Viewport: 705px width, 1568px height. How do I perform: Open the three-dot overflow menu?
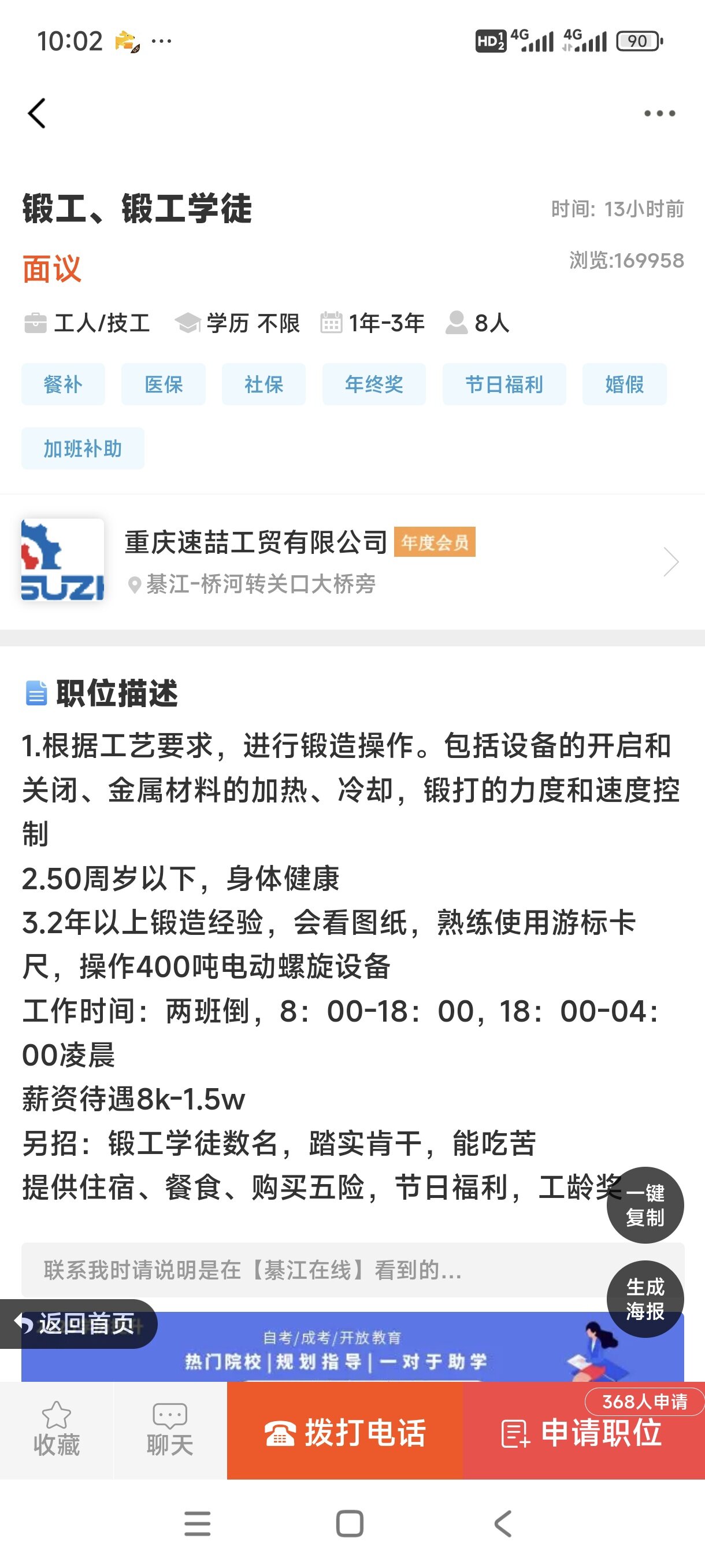(659, 113)
